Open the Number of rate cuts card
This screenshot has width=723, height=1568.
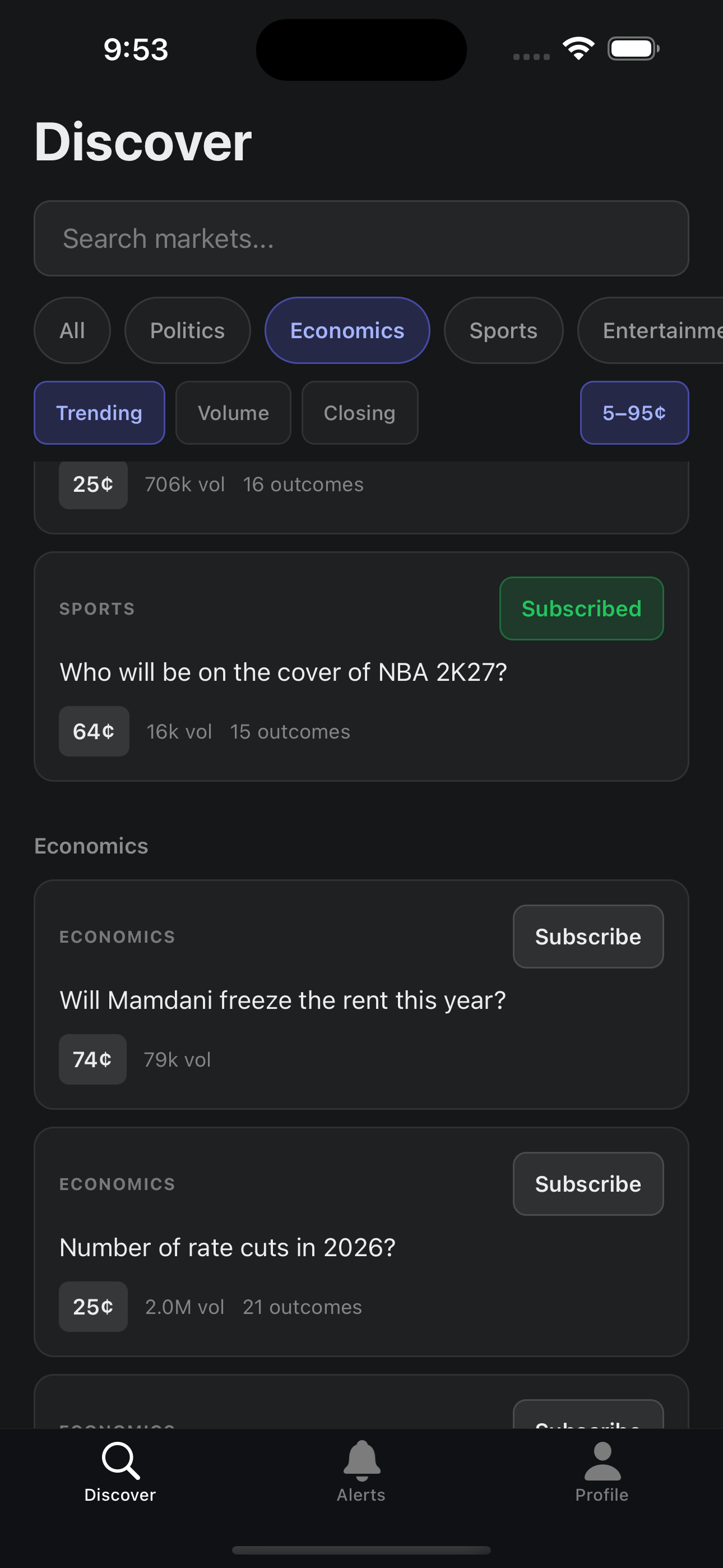coord(228,1248)
